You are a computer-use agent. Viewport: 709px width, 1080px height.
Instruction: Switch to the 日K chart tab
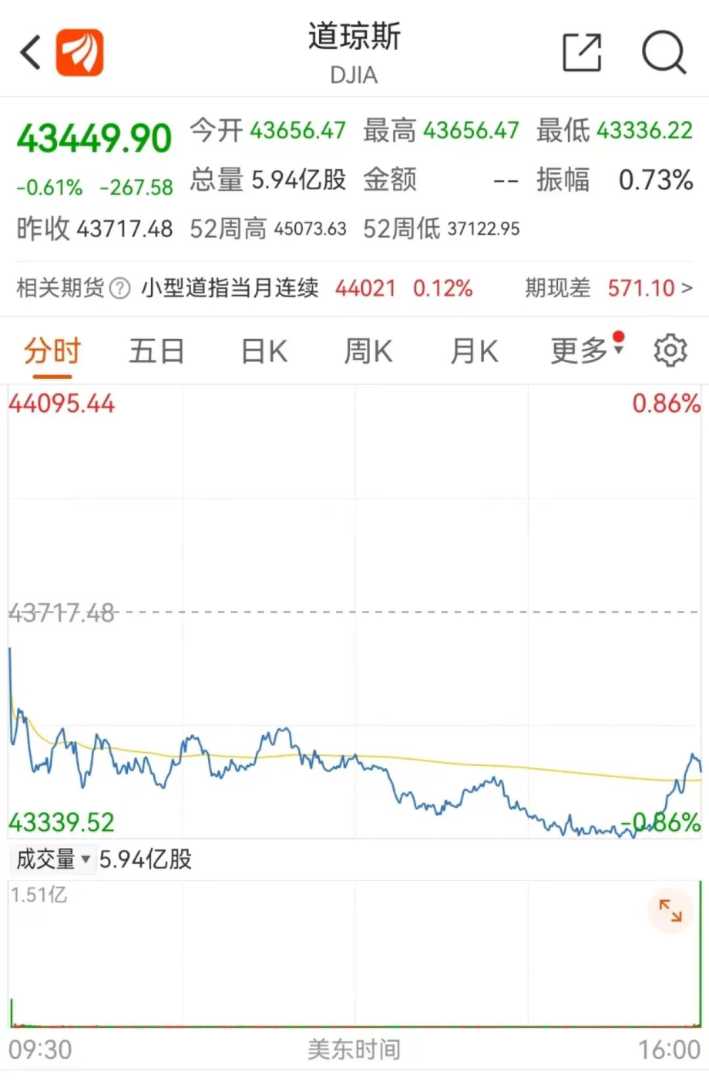(x=264, y=351)
